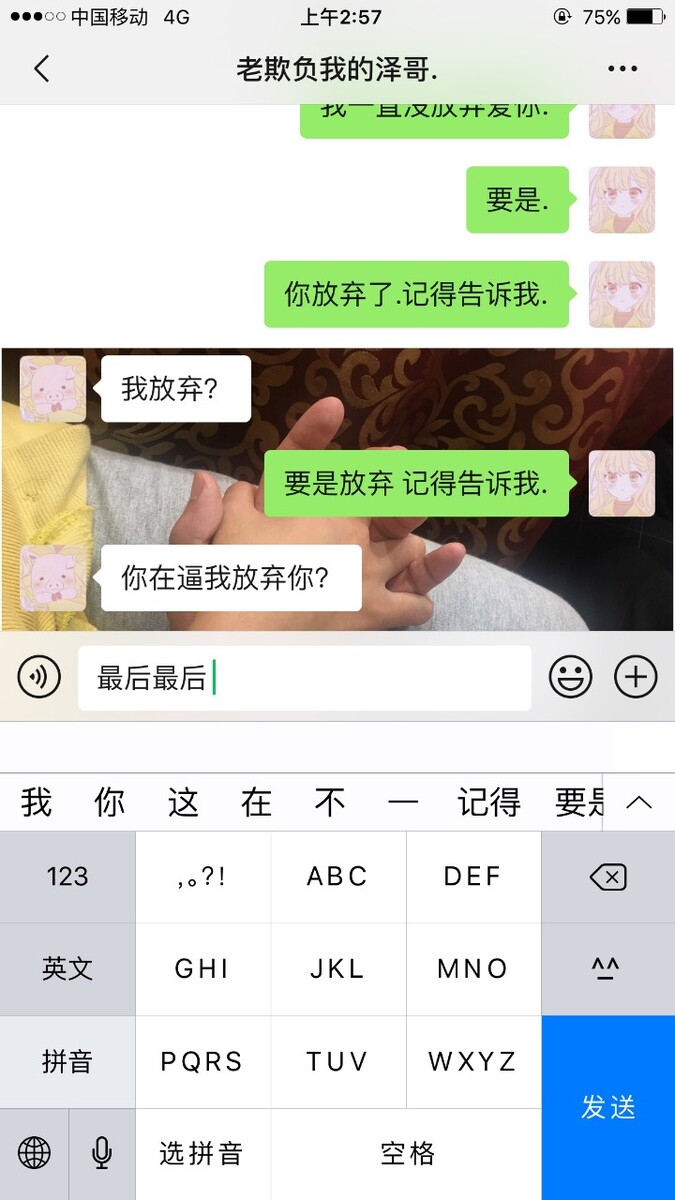Open the plus attachments menu

click(x=636, y=678)
